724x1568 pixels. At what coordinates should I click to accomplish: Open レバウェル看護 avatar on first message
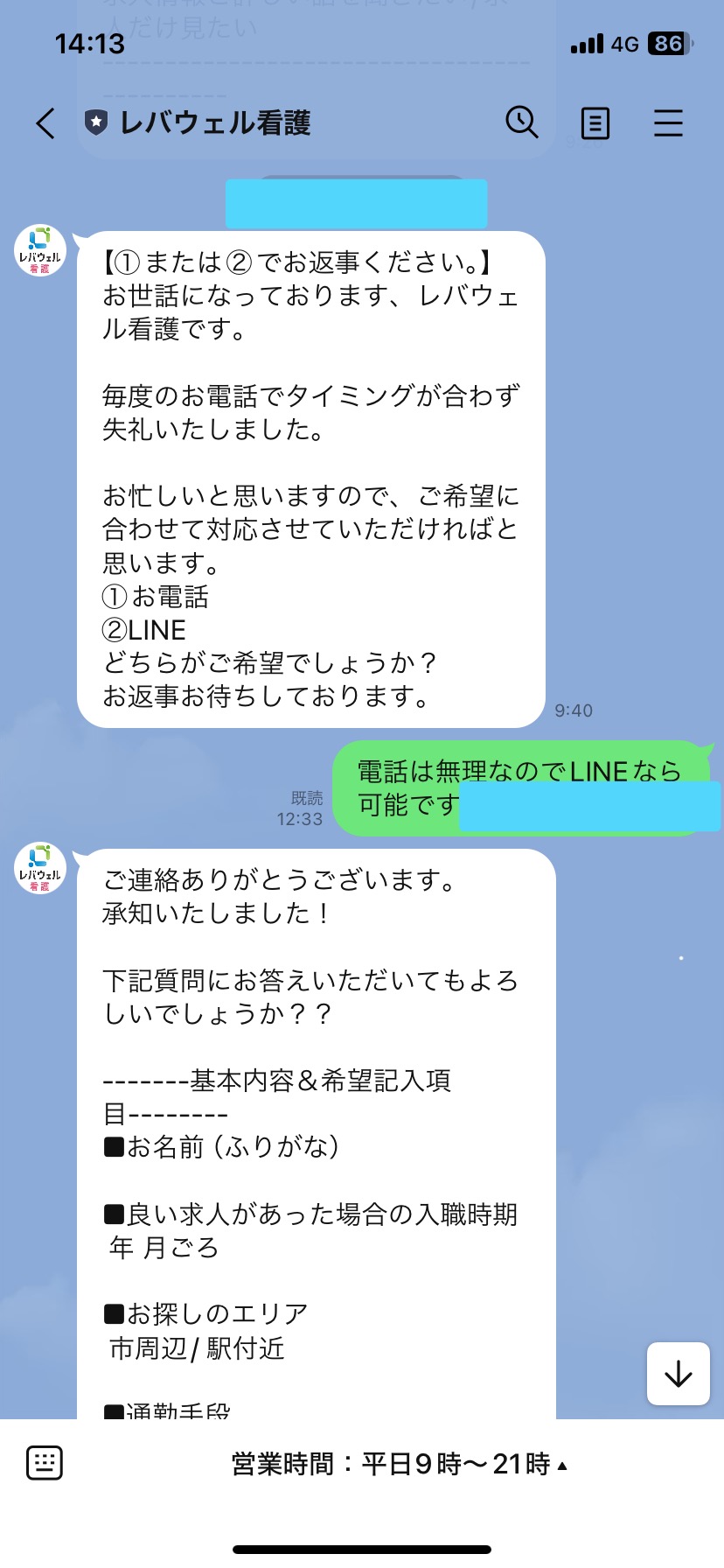tap(40, 251)
